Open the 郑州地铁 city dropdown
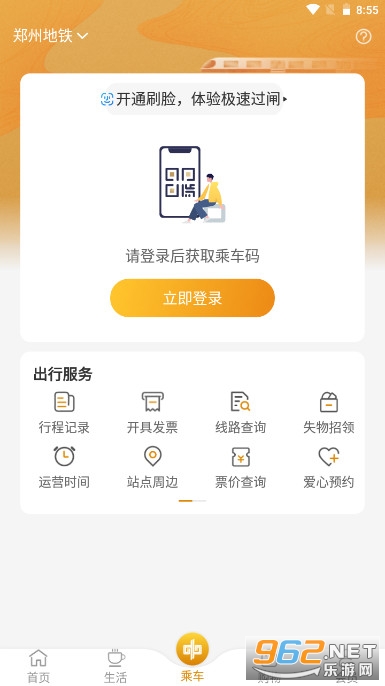385x686 pixels. (50, 36)
